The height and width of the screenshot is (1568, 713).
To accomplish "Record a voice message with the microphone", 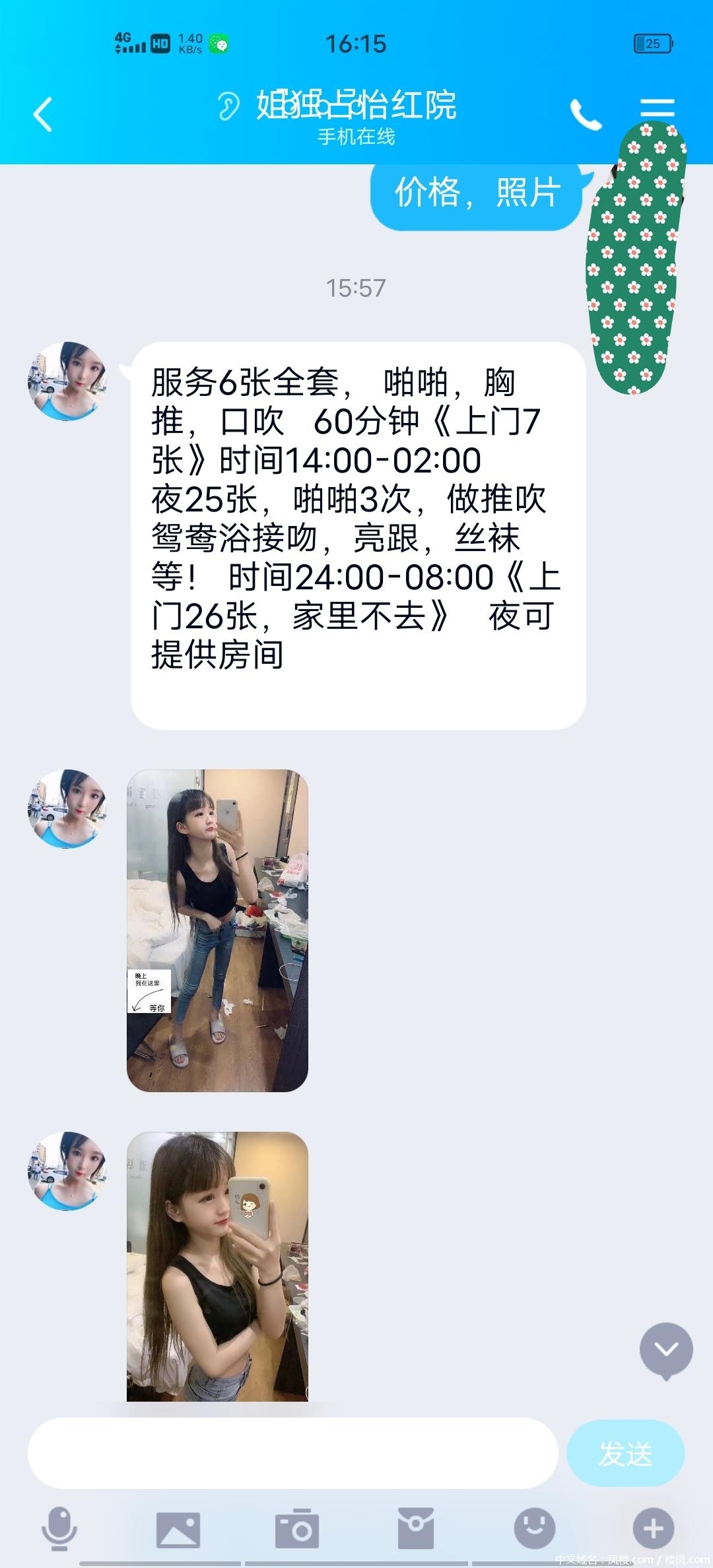I will tap(59, 1528).
